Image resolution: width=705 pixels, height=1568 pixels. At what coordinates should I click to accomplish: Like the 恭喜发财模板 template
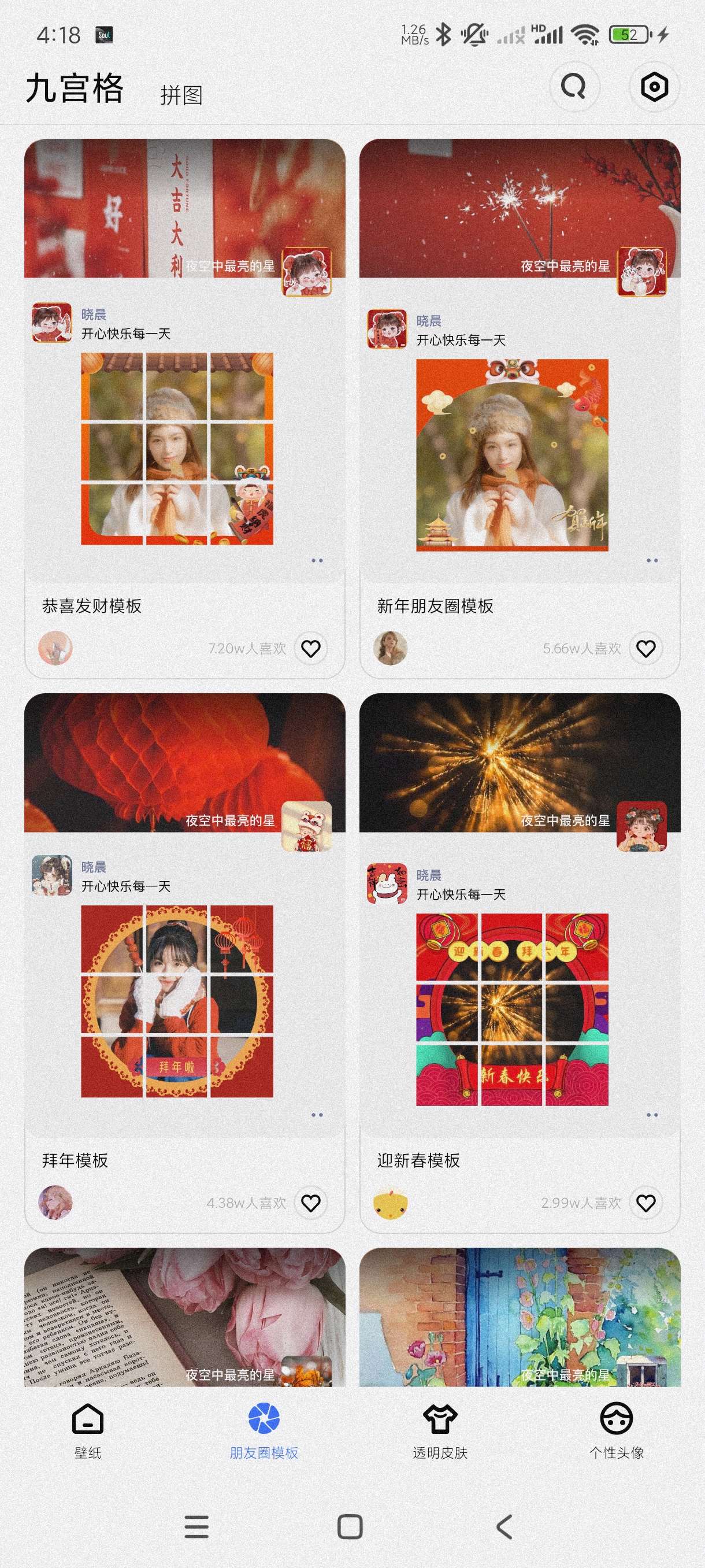(x=311, y=649)
